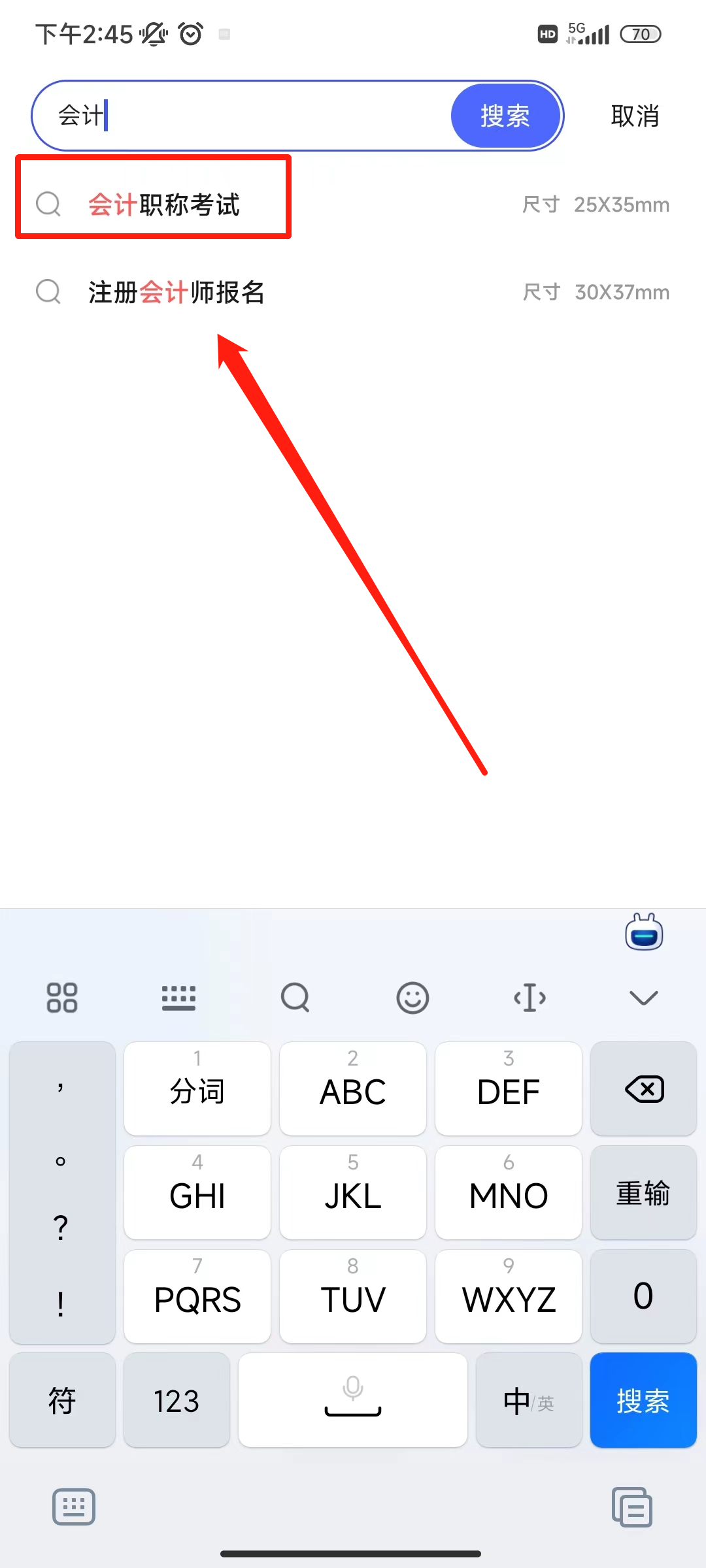Select the 会计职称考试 suggestion
Viewport: 706px width, 1568px height.
coord(163,204)
